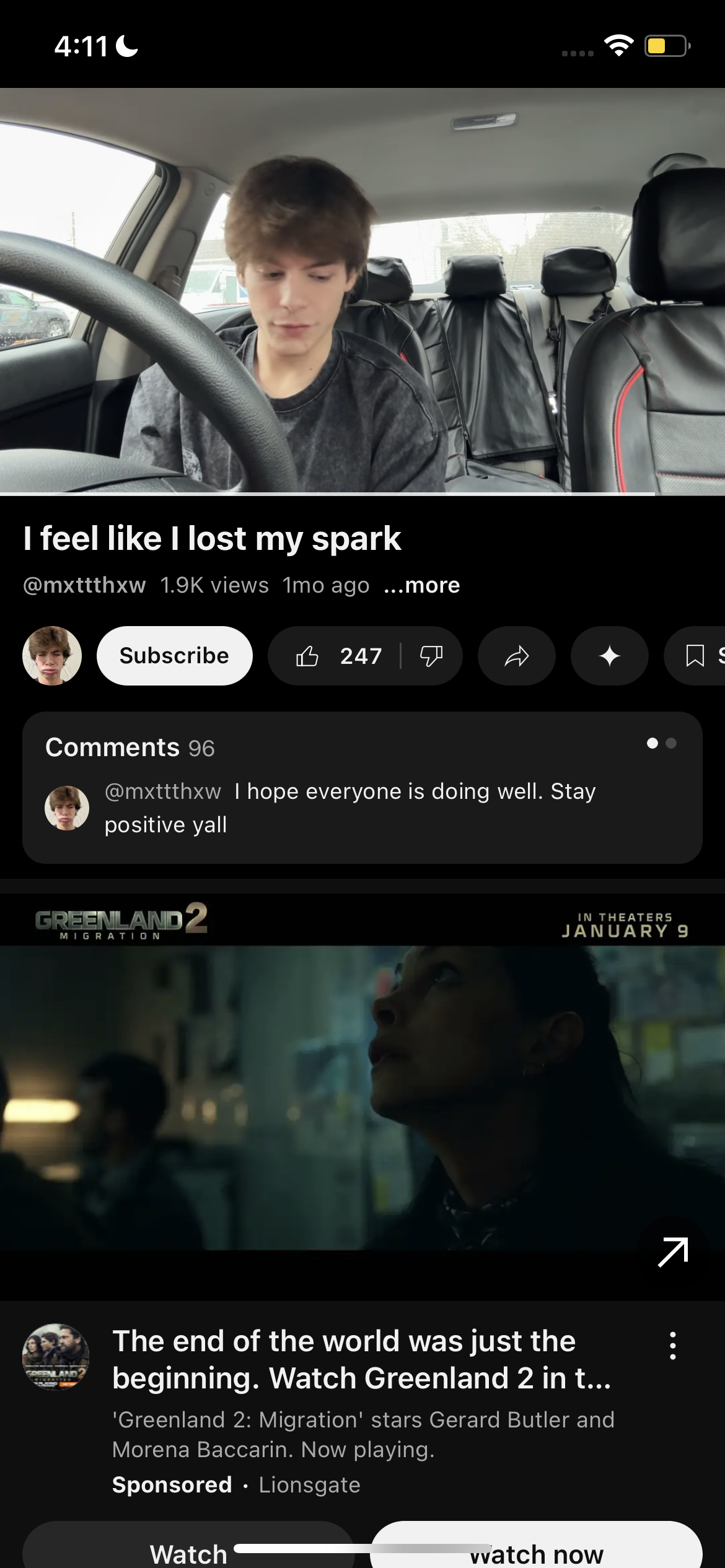Open the Lionsgate advertiser avatar
Screen dimensions: 725x1568
click(x=56, y=1357)
